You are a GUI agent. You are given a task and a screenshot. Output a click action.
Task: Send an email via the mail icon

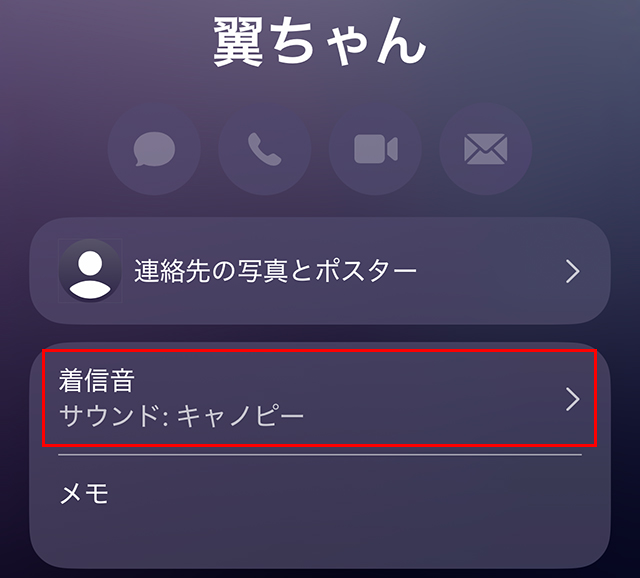pyautogui.click(x=485, y=150)
